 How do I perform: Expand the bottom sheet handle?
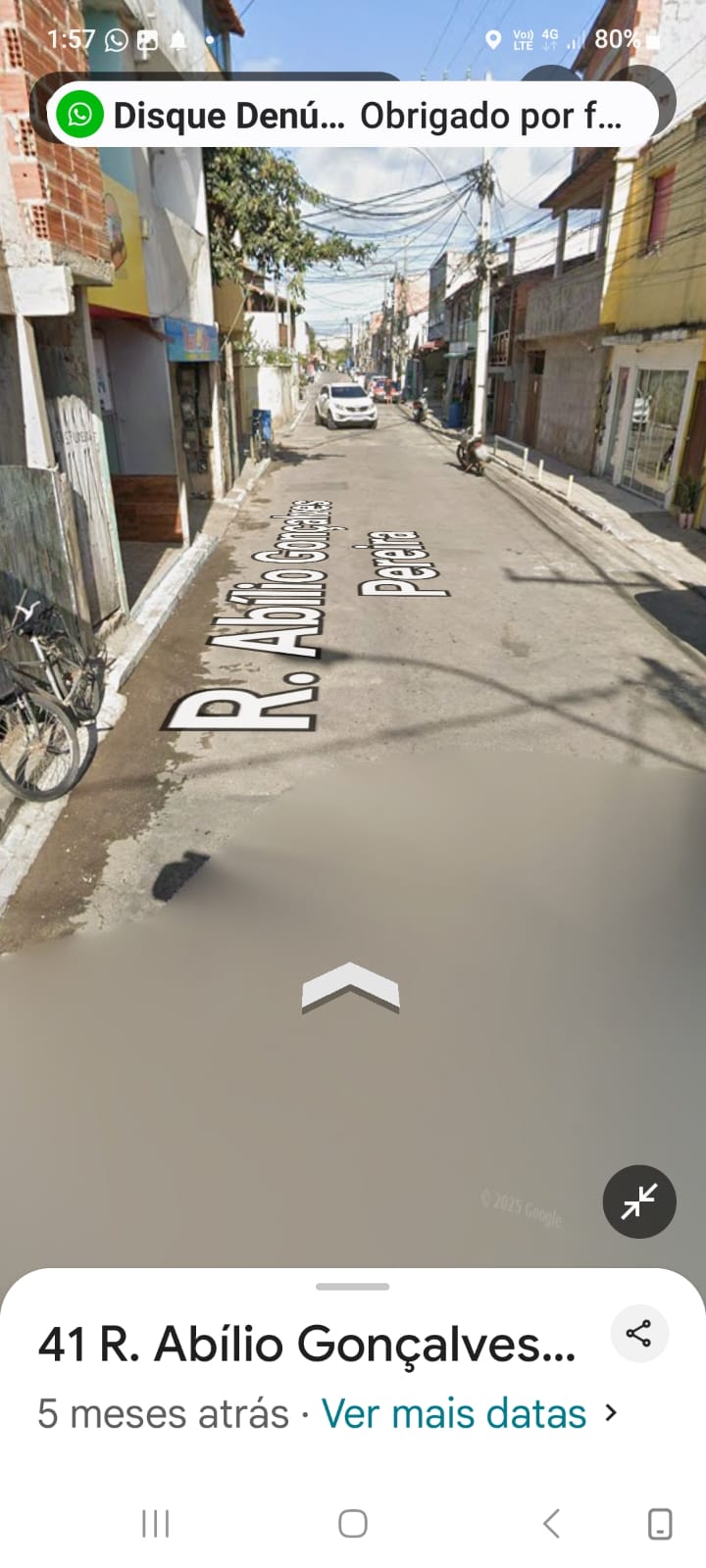(x=352, y=1287)
